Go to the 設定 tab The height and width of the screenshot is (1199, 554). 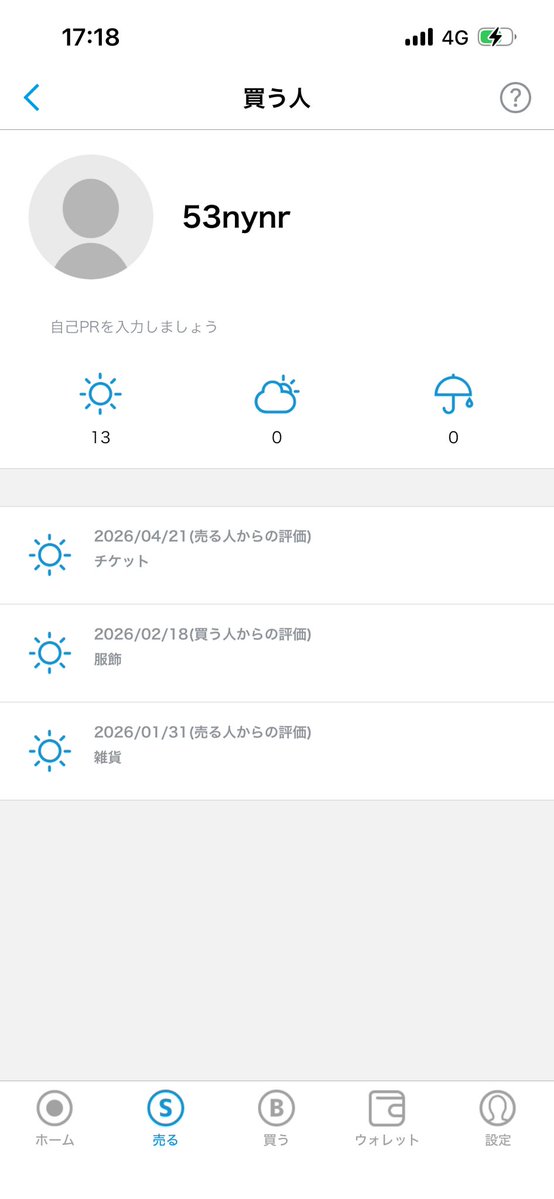(x=497, y=1118)
